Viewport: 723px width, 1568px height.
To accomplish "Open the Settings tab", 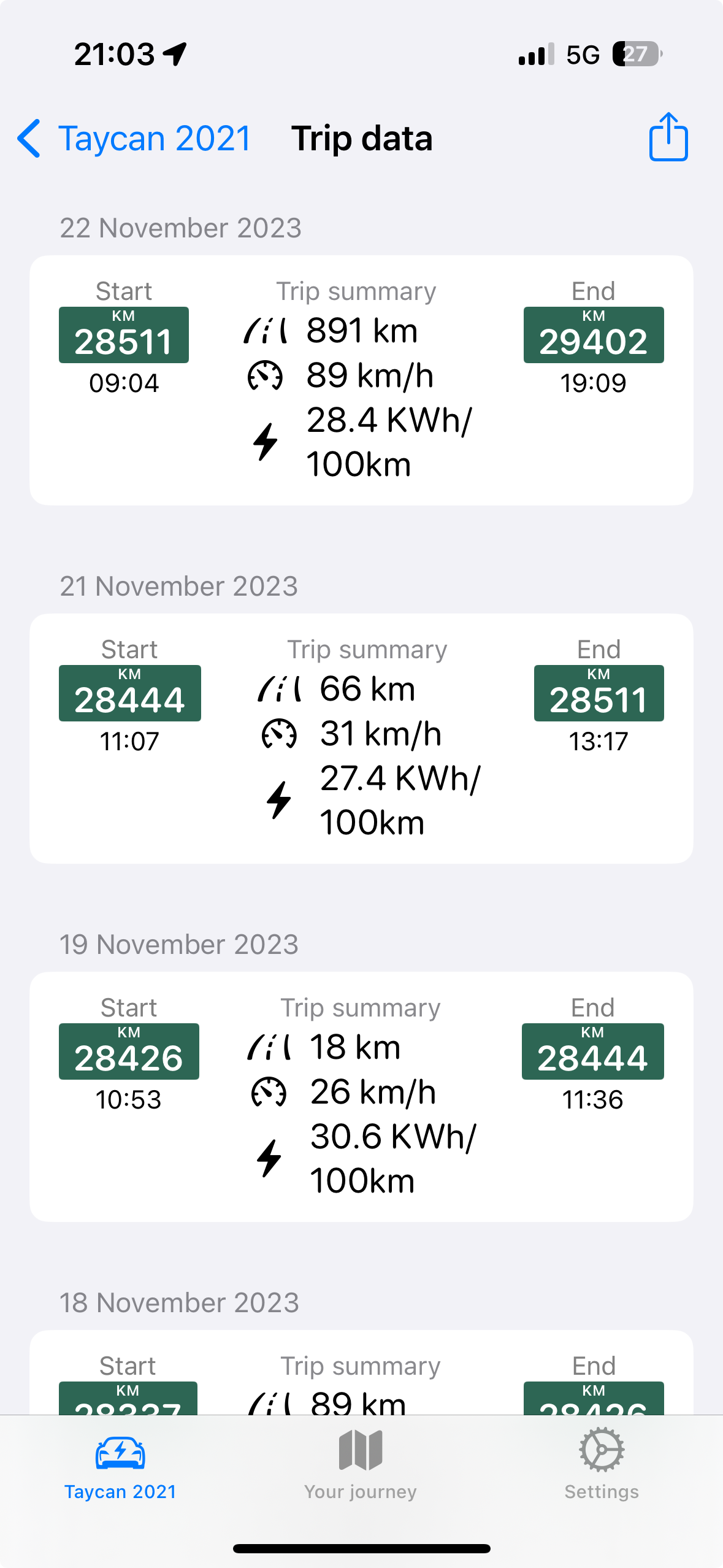I will 601,1467.
